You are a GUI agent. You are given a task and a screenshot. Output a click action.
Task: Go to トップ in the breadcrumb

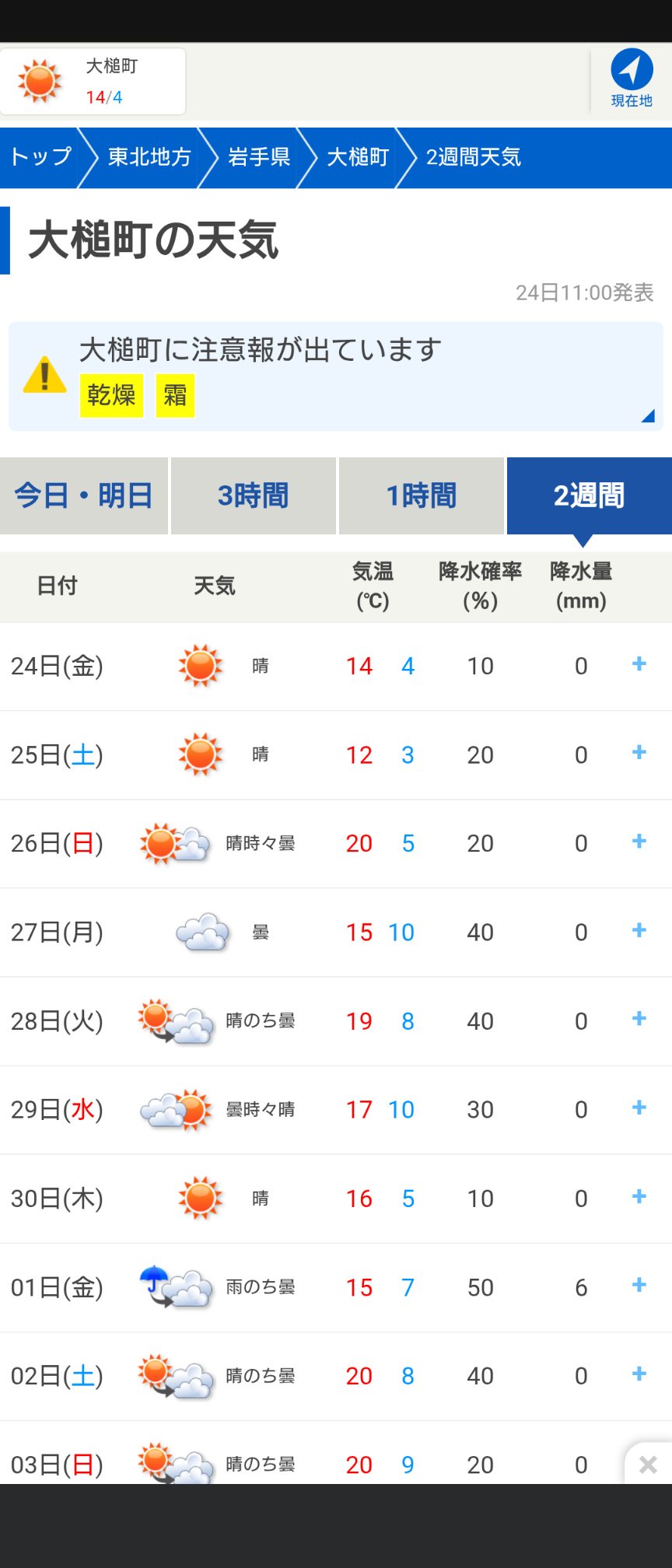(40, 157)
